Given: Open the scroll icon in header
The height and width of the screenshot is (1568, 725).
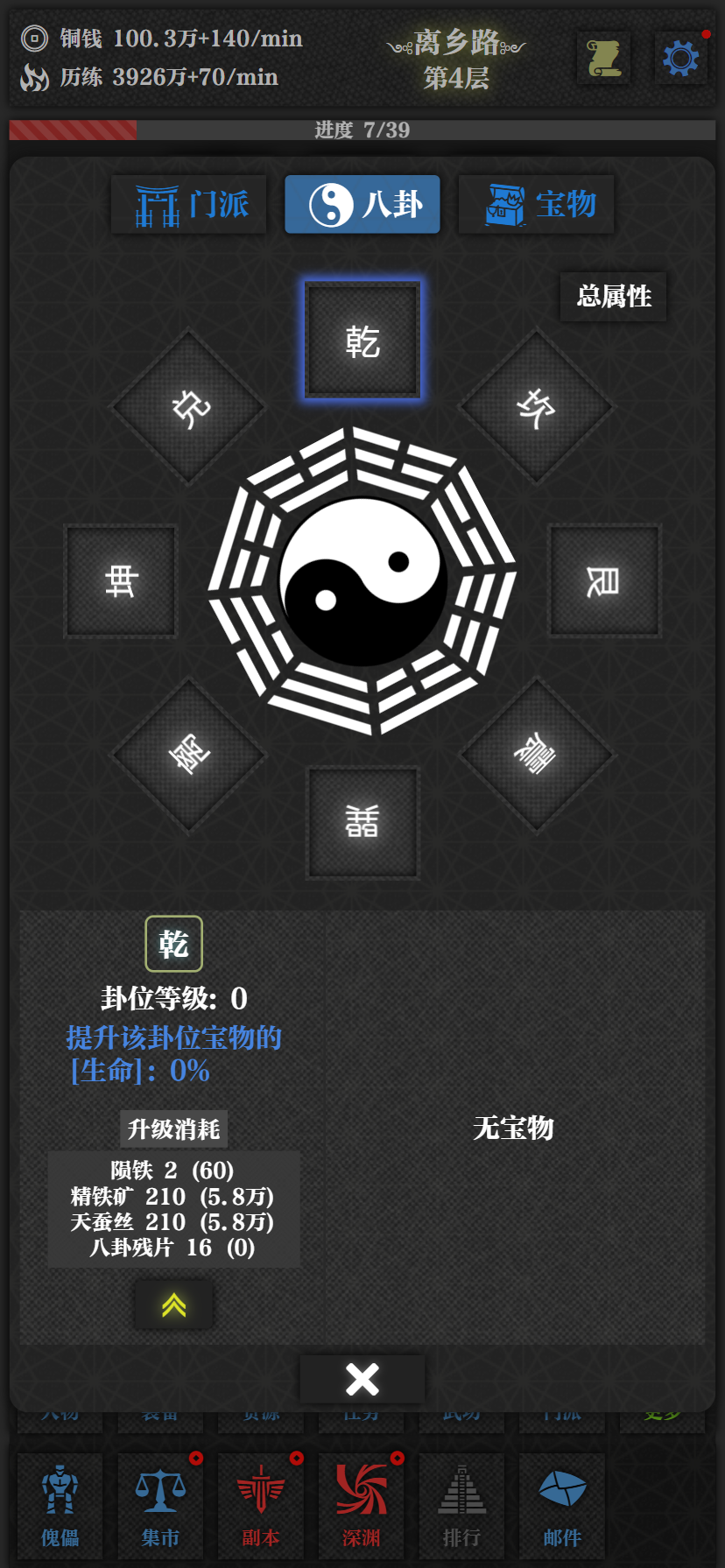Looking at the screenshot, I should (603, 59).
